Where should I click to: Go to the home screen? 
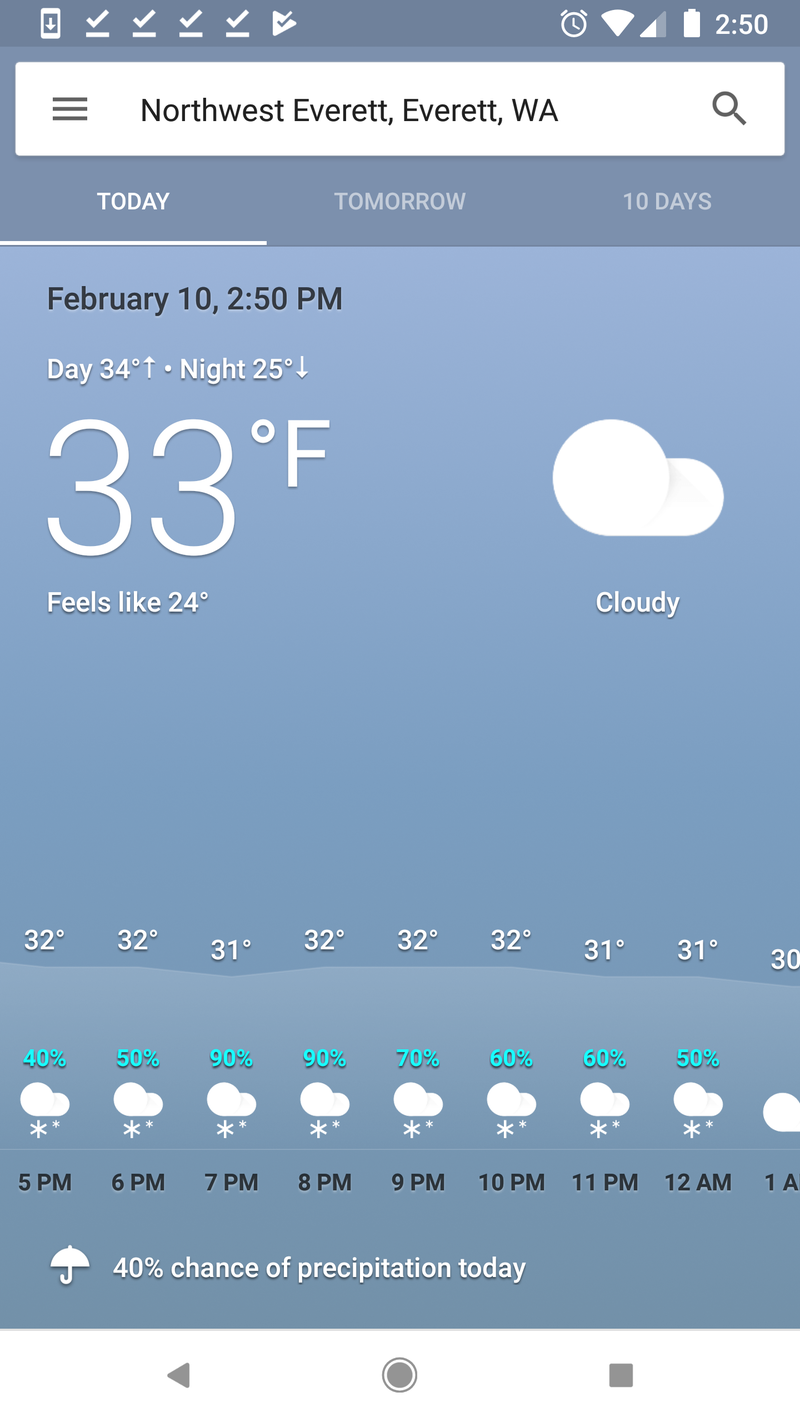click(400, 1376)
